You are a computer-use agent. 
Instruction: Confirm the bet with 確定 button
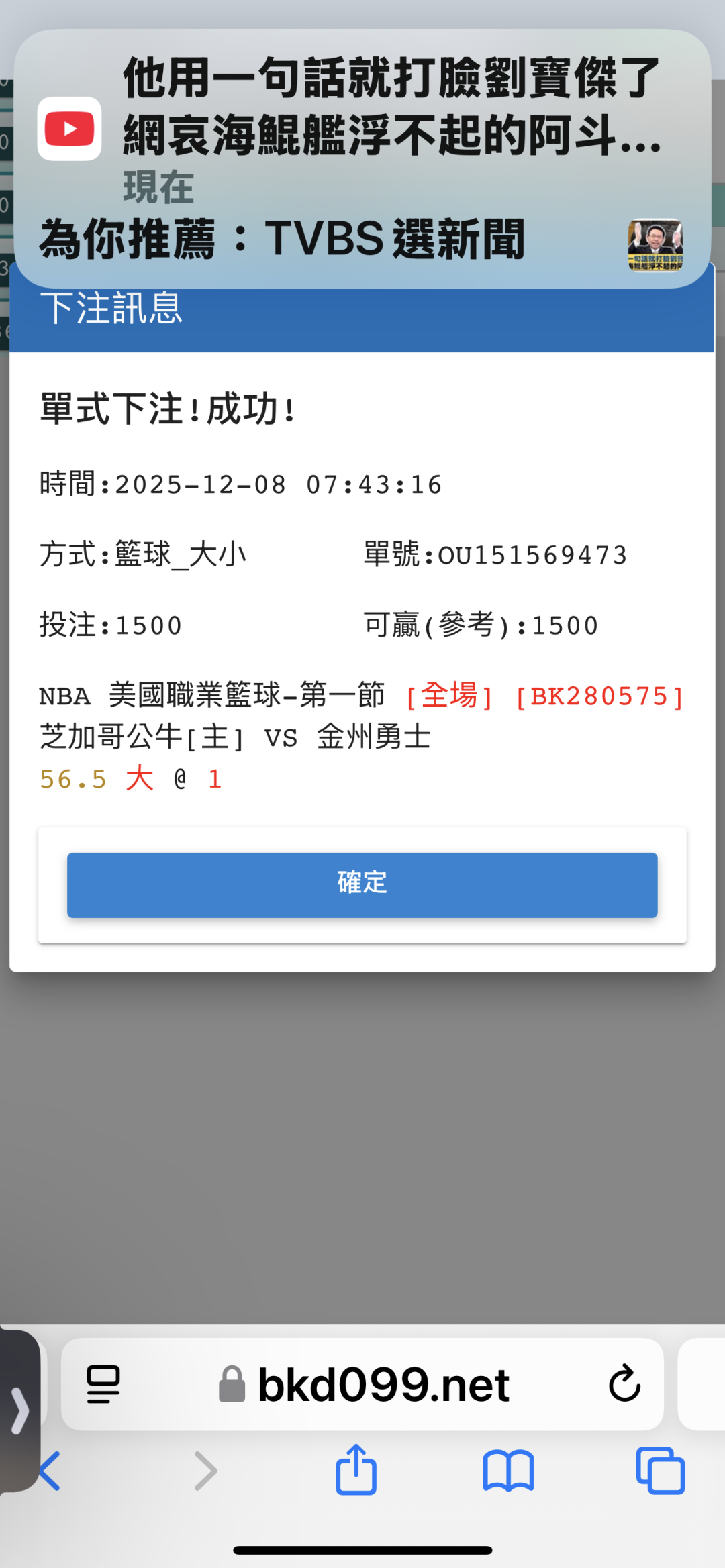point(362,884)
